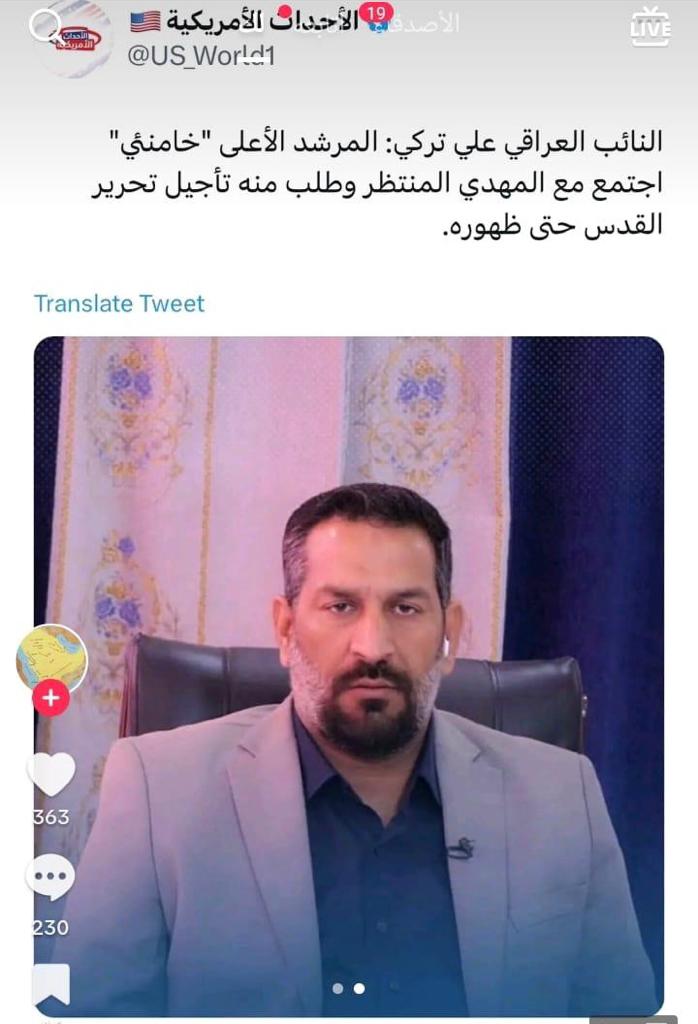Open the search magnifier icon
The height and width of the screenshot is (1024, 698).
pos(44,26)
